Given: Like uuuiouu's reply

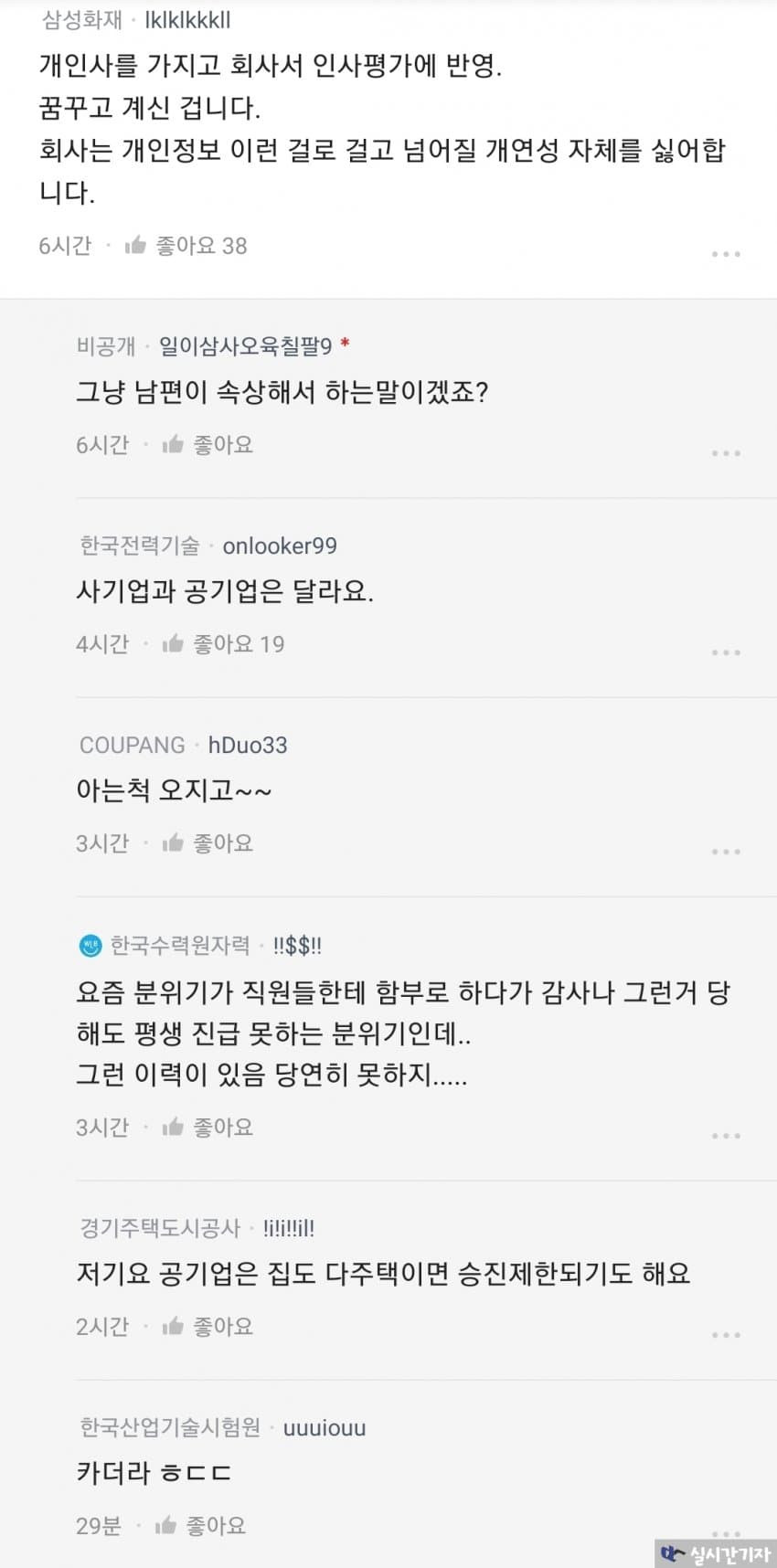Looking at the screenshot, I should (166, 1525).
